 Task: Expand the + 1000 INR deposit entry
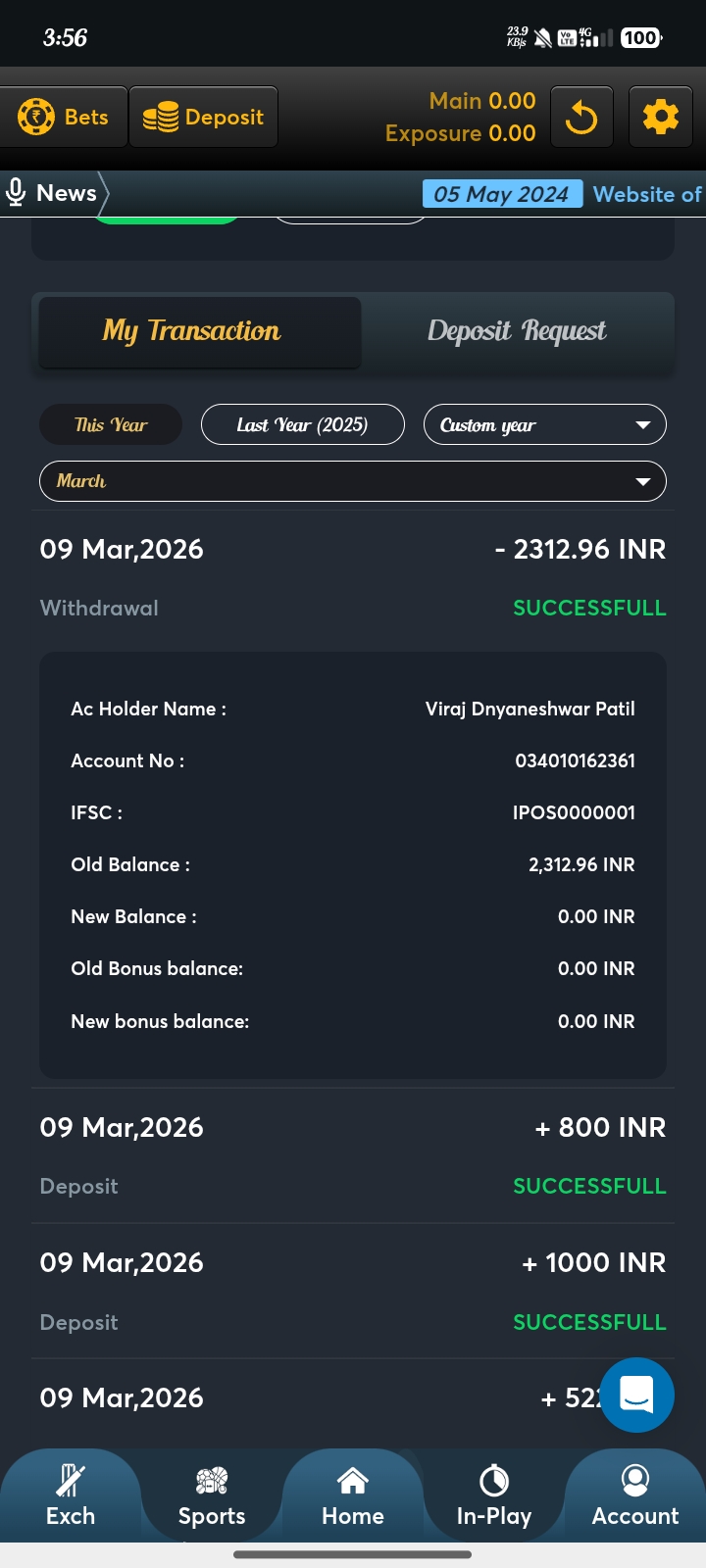coord(353,1291)
